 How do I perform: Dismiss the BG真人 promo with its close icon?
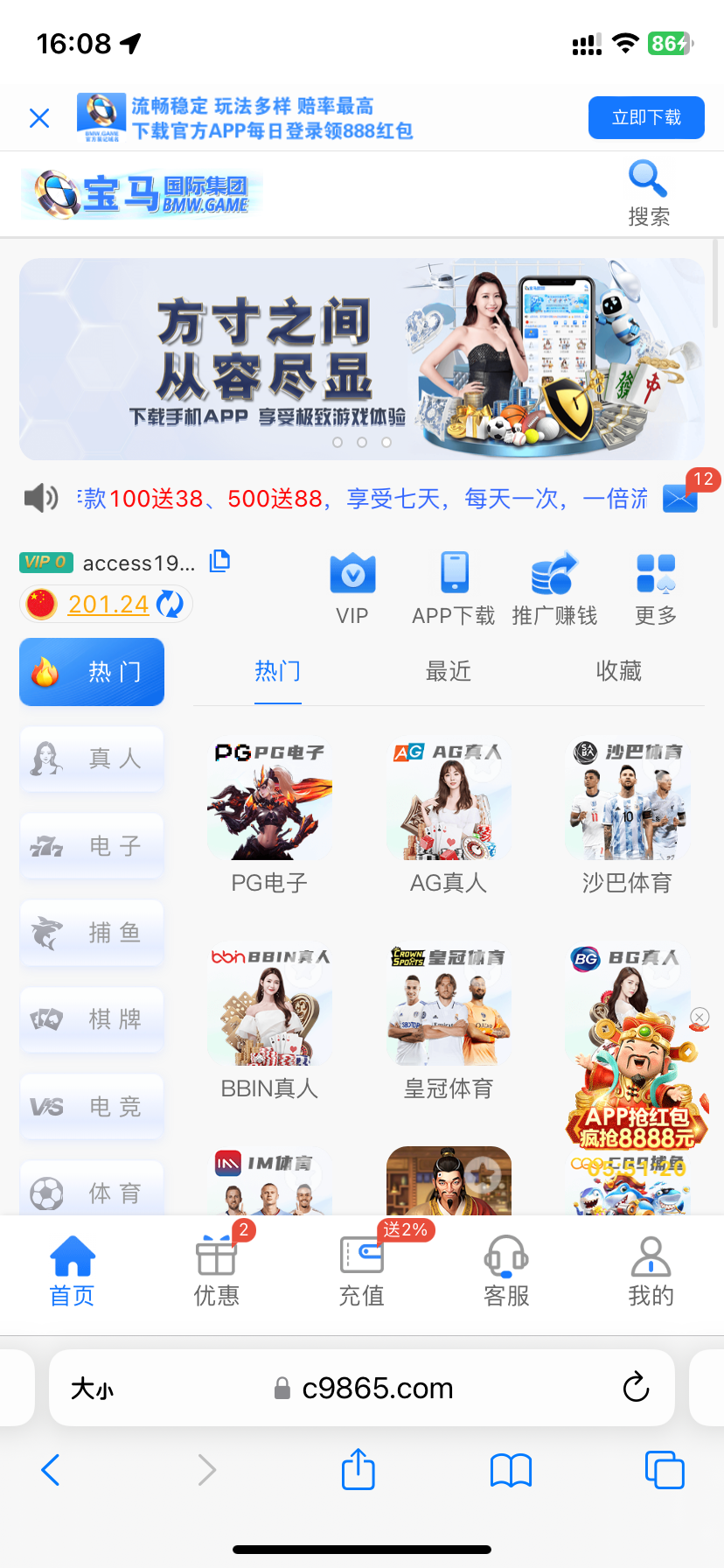[x=699, y=1017]
